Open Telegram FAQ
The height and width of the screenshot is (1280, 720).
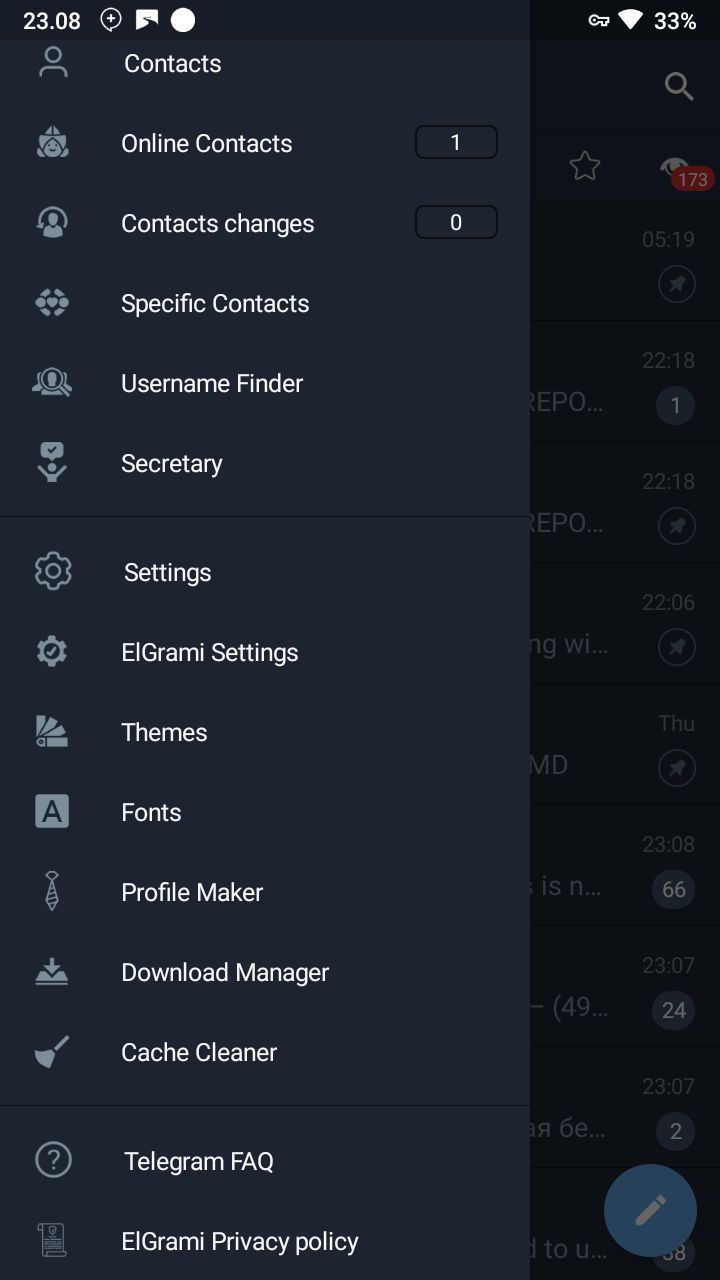(265, 1161)
